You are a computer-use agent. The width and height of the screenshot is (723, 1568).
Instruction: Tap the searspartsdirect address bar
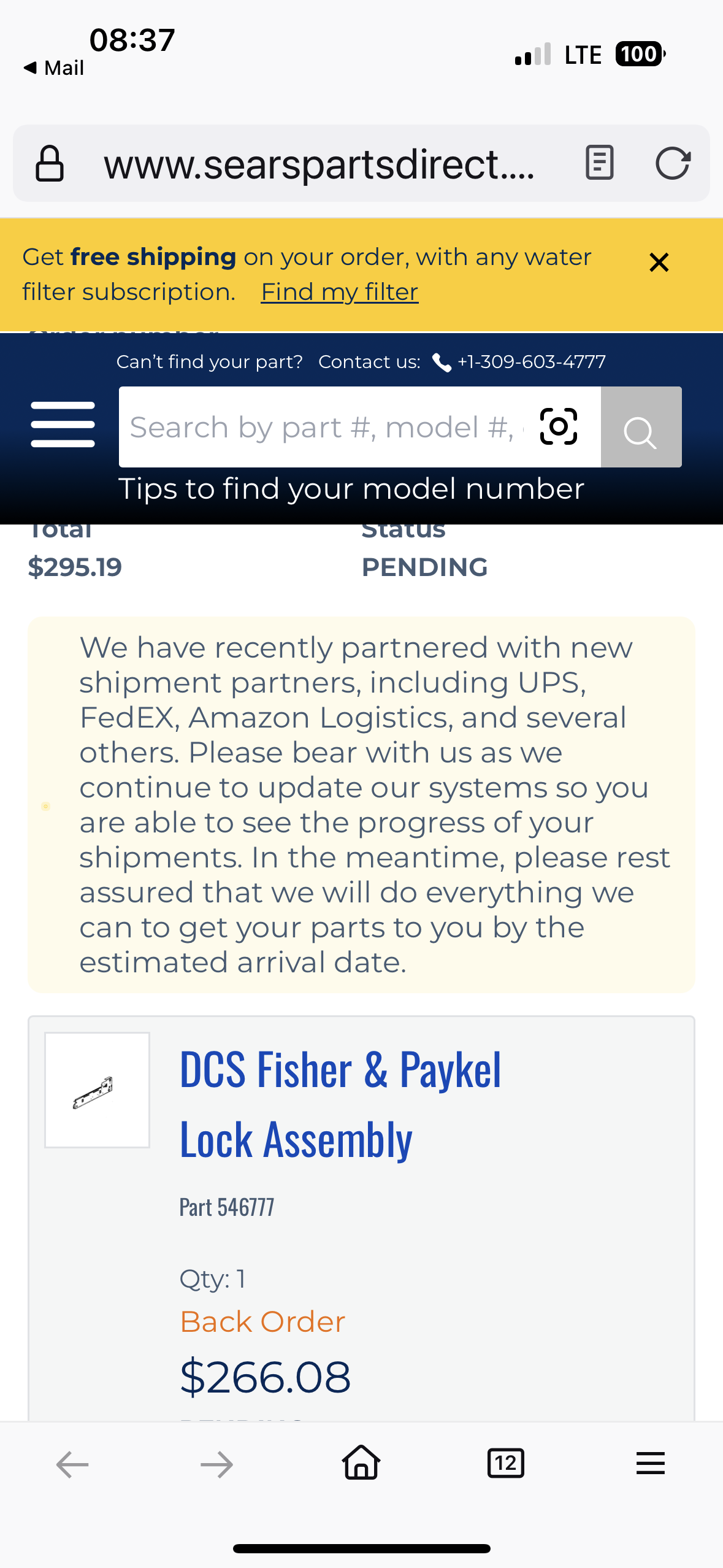point(319,164)
